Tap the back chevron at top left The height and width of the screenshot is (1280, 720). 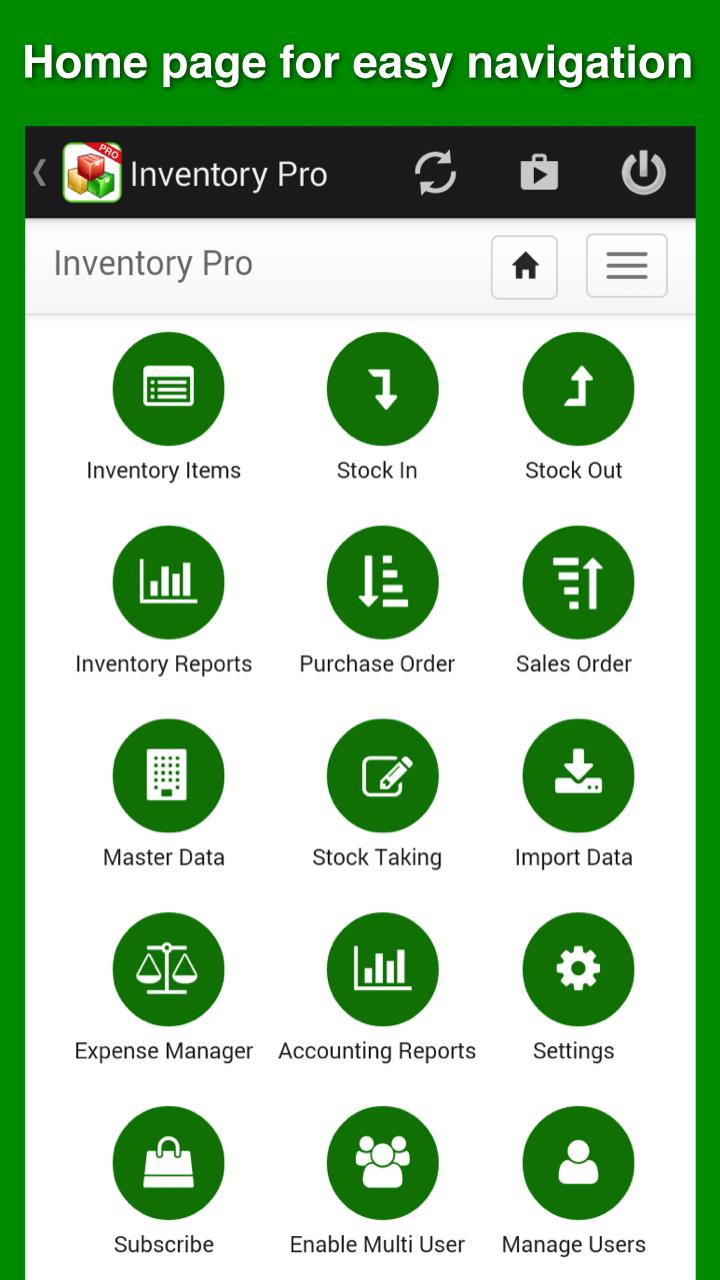38,172
